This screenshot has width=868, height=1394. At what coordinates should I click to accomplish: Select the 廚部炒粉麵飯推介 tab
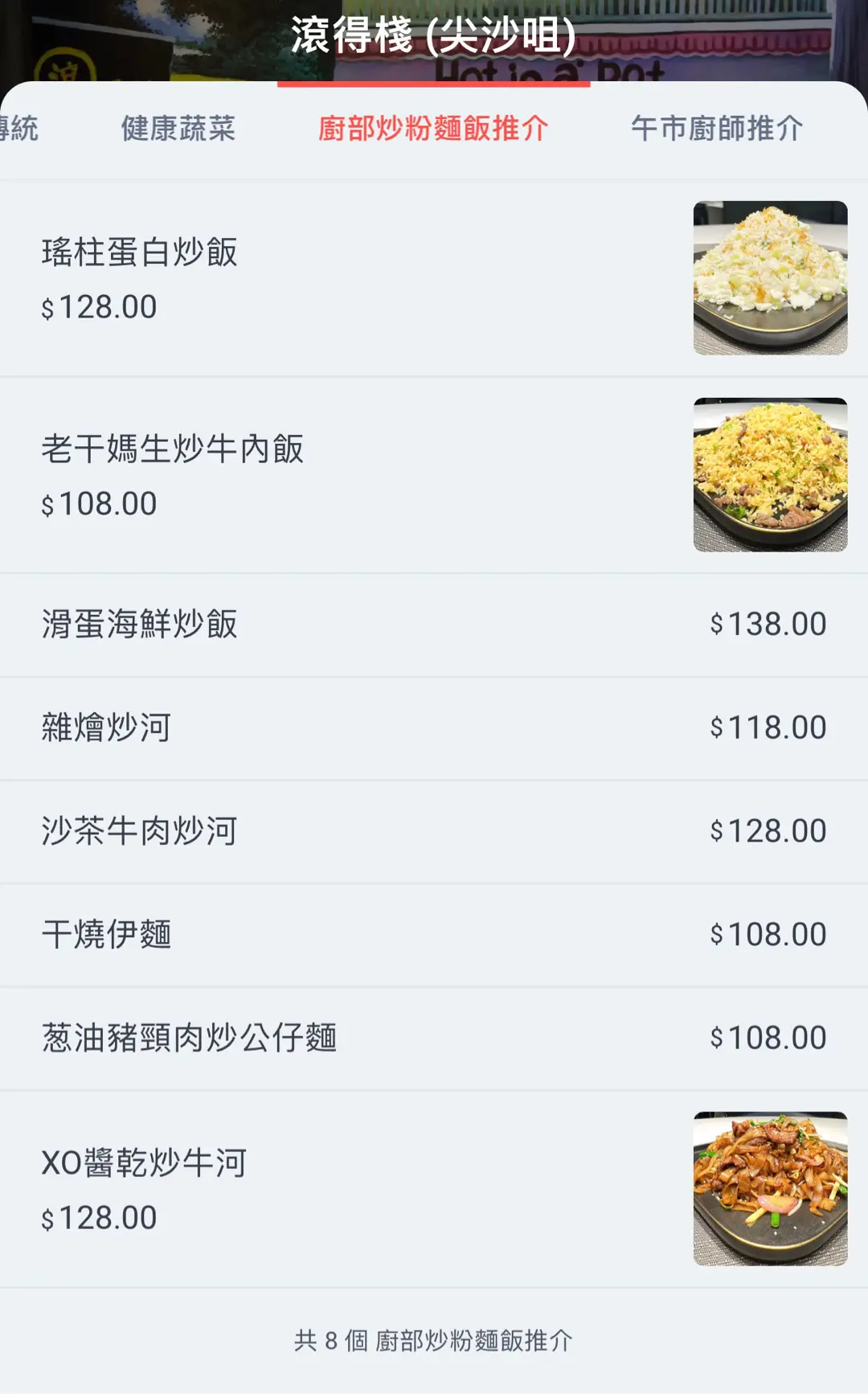click(433, 129)
